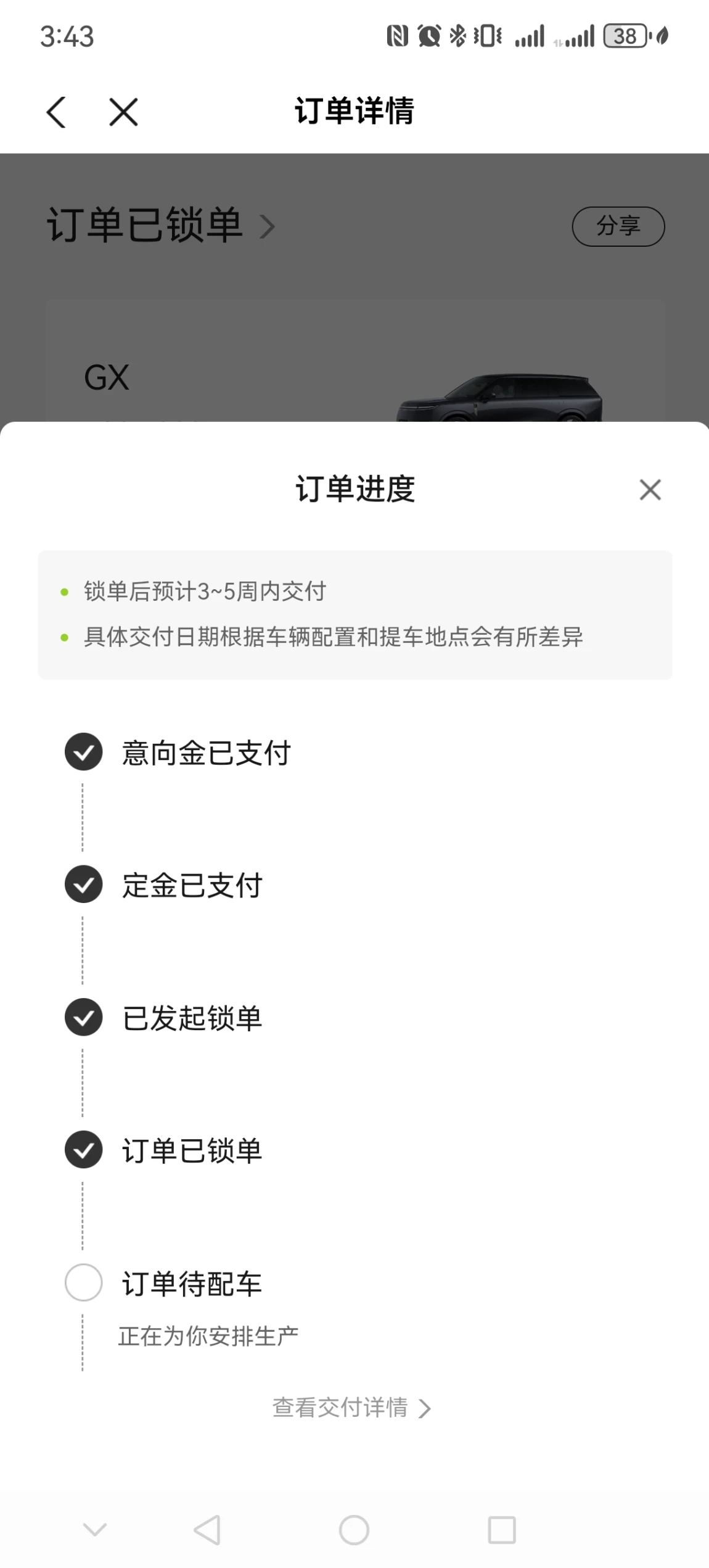Viewport: 709px width, 1568px height.
Task: Tap the system home button
Action: pyautogui.click(x=354, y=1530)
